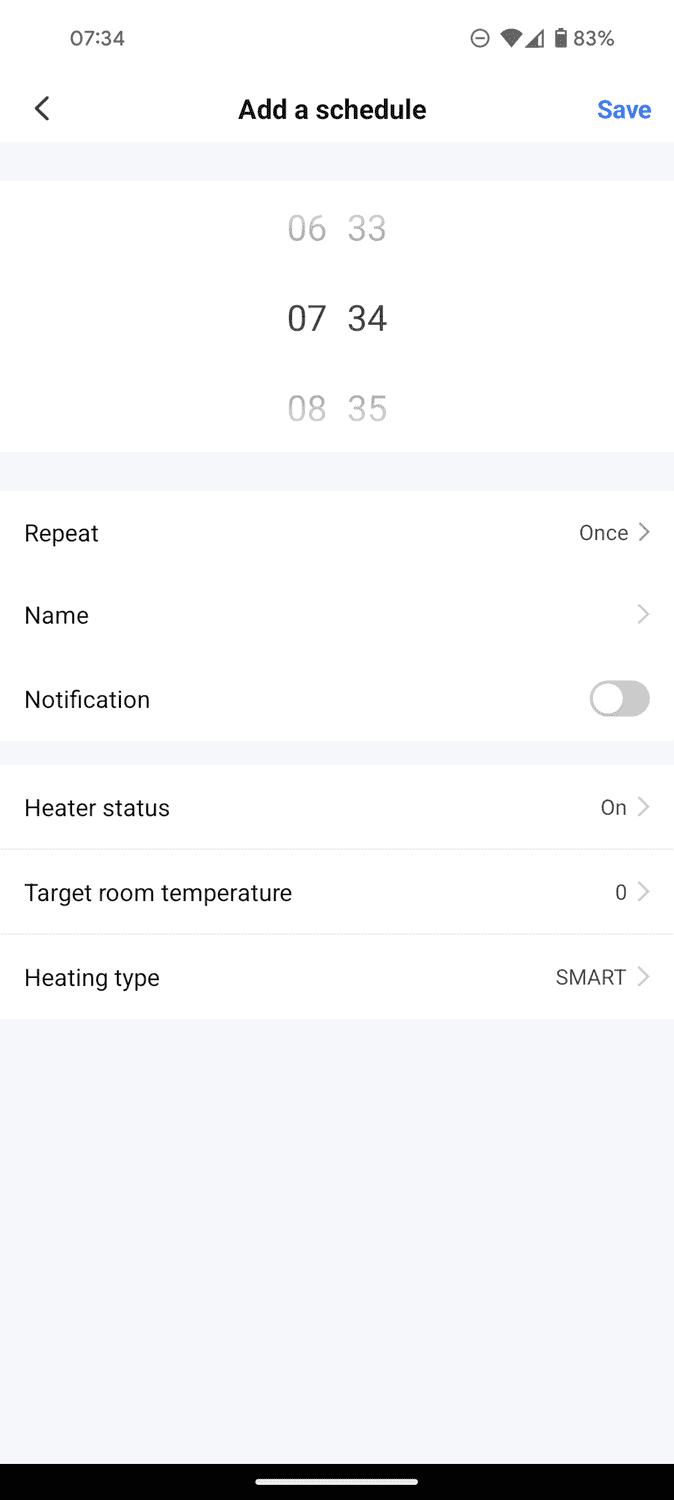Choose a different Heating type

tap(337, 978)
